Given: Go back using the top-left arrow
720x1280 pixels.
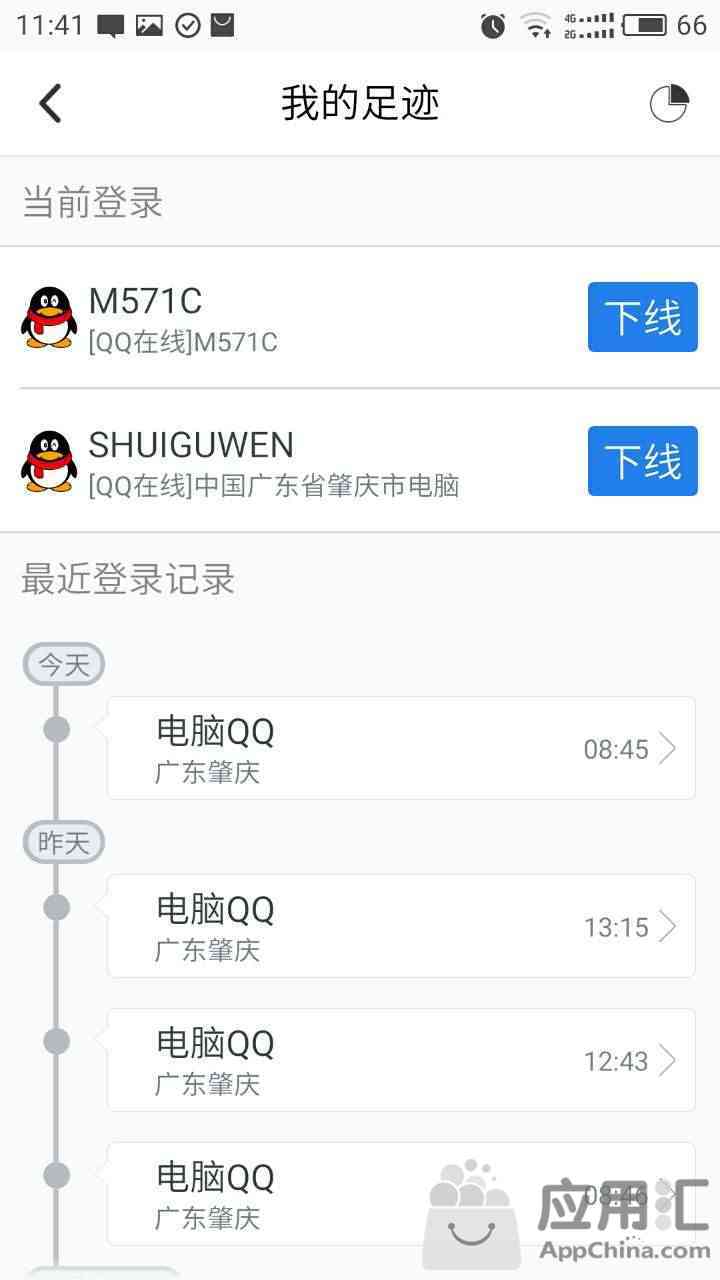Looking at the screenshot, I should pos(50,103).
